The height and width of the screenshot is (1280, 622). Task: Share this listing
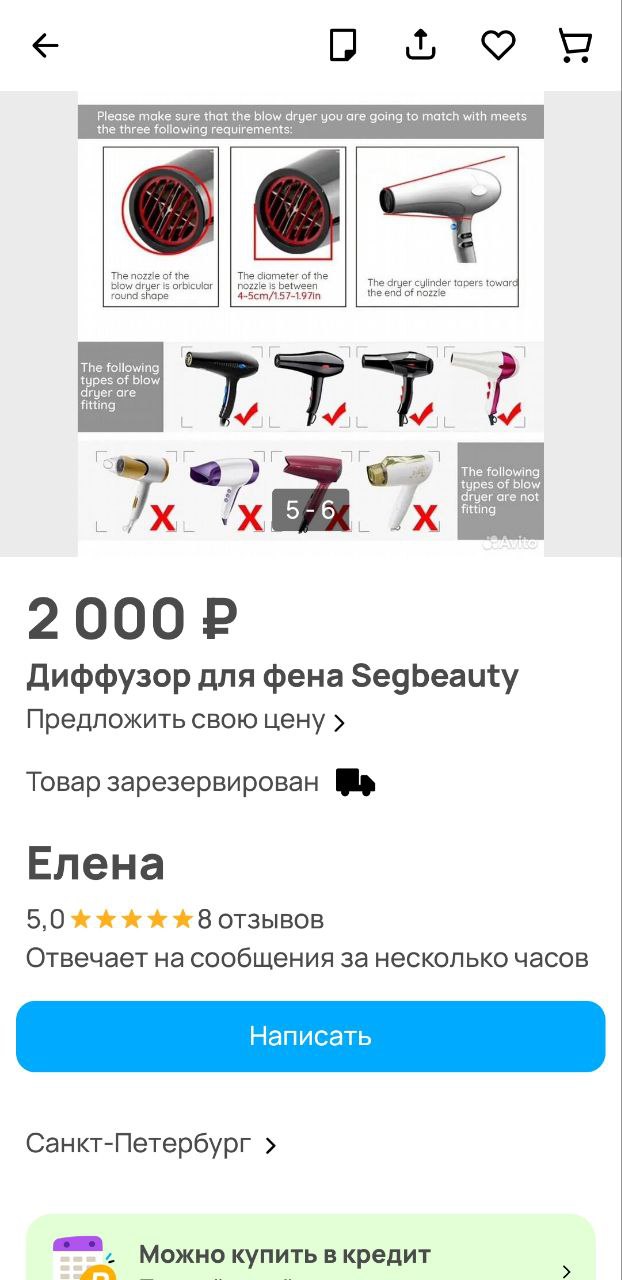[421, 45]
